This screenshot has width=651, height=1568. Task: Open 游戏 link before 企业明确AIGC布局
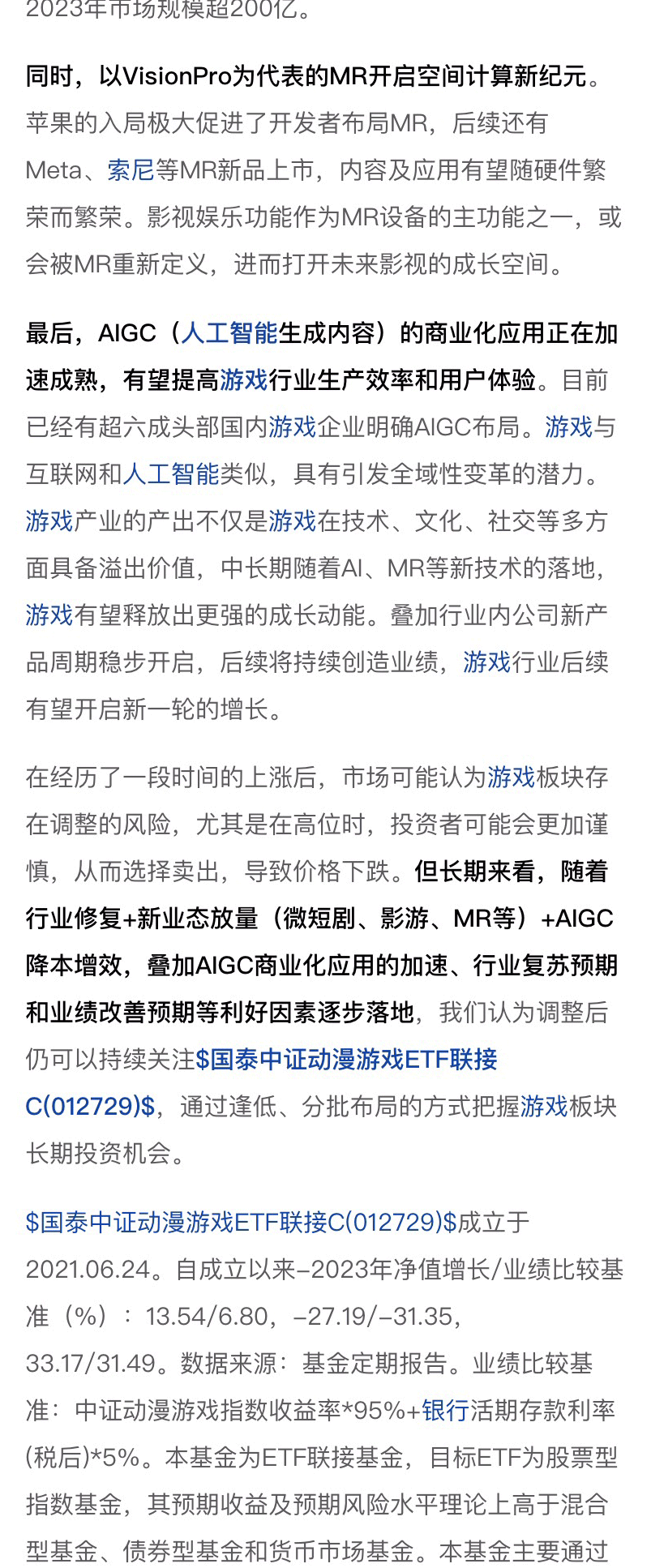tap(292, 427)
